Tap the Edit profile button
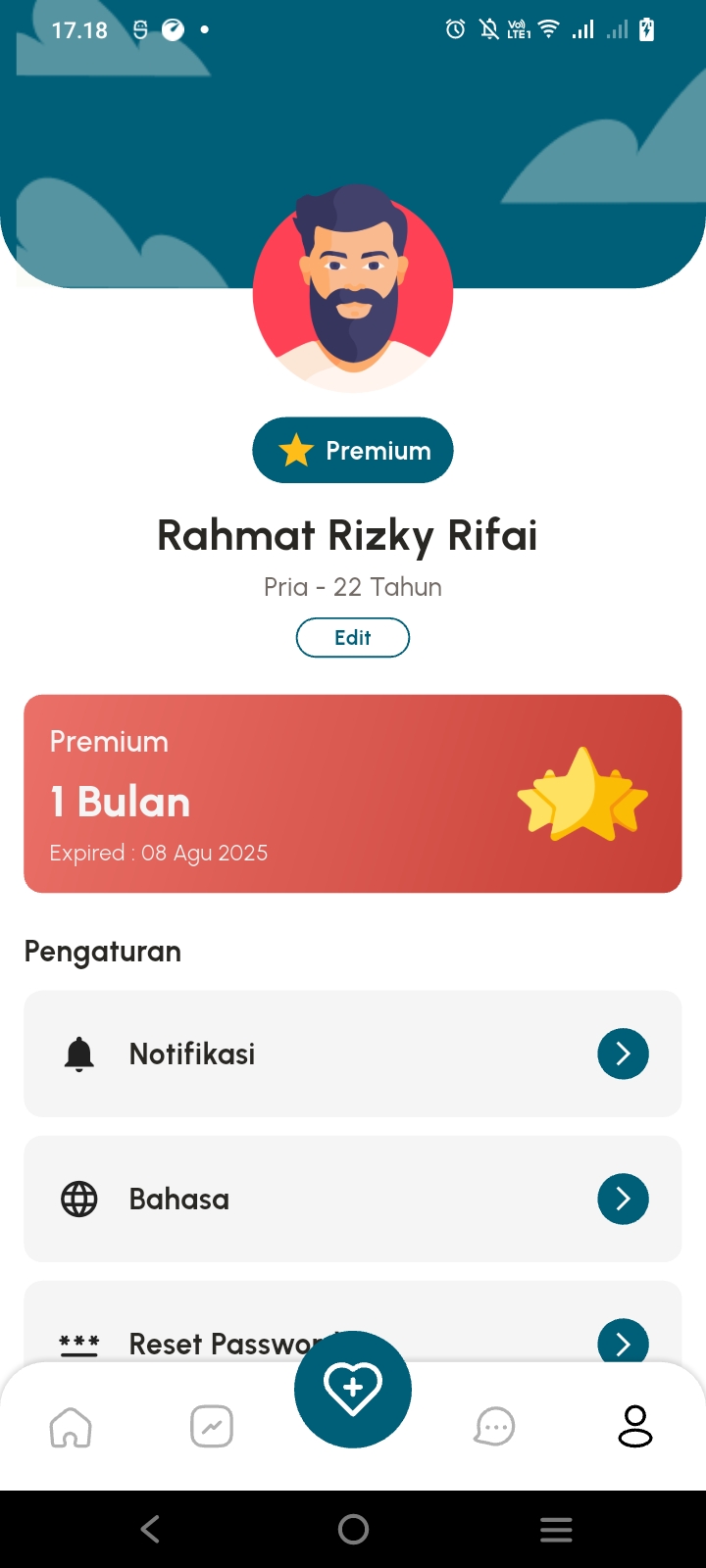This screenshot has height=1568, width=706. (353, 638)
